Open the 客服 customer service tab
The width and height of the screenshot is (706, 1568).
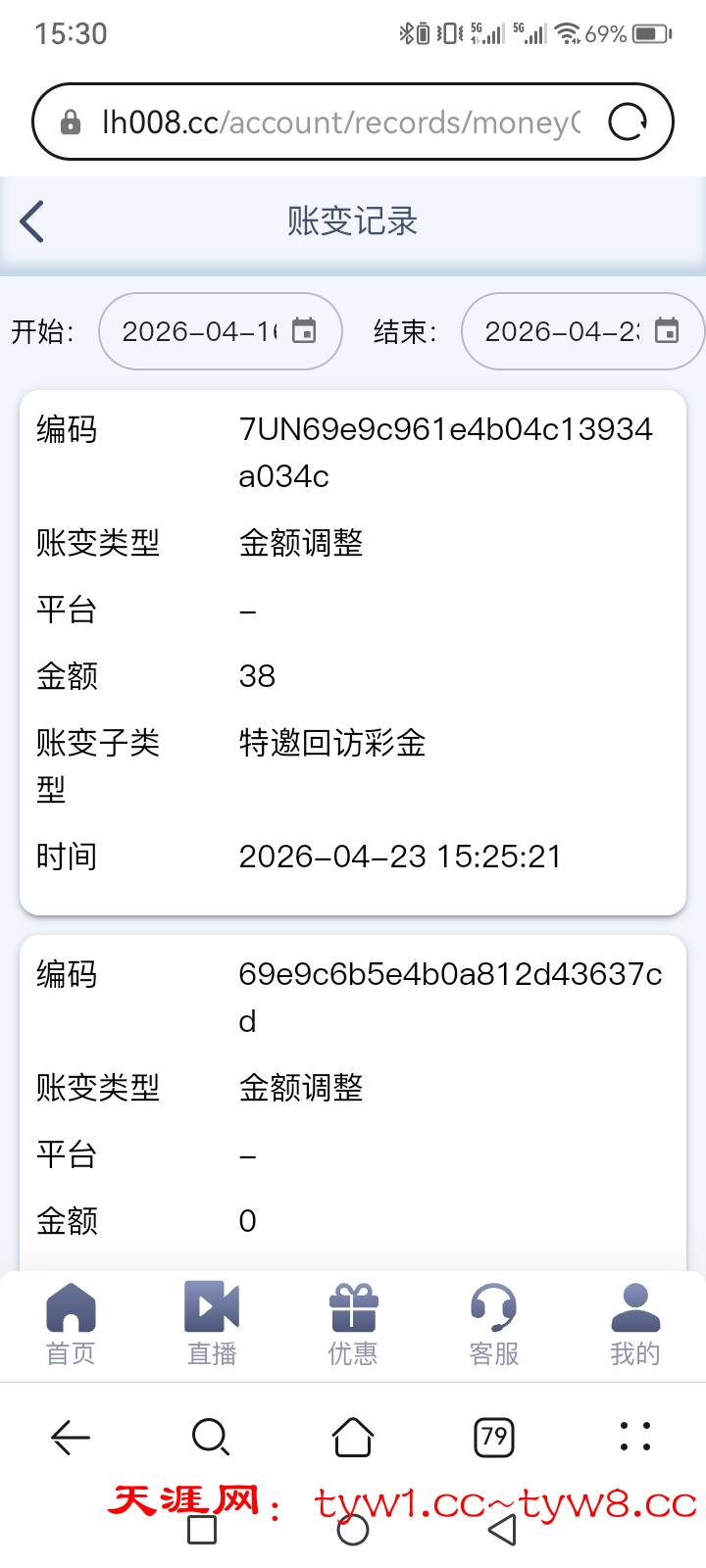[493, 1324]
